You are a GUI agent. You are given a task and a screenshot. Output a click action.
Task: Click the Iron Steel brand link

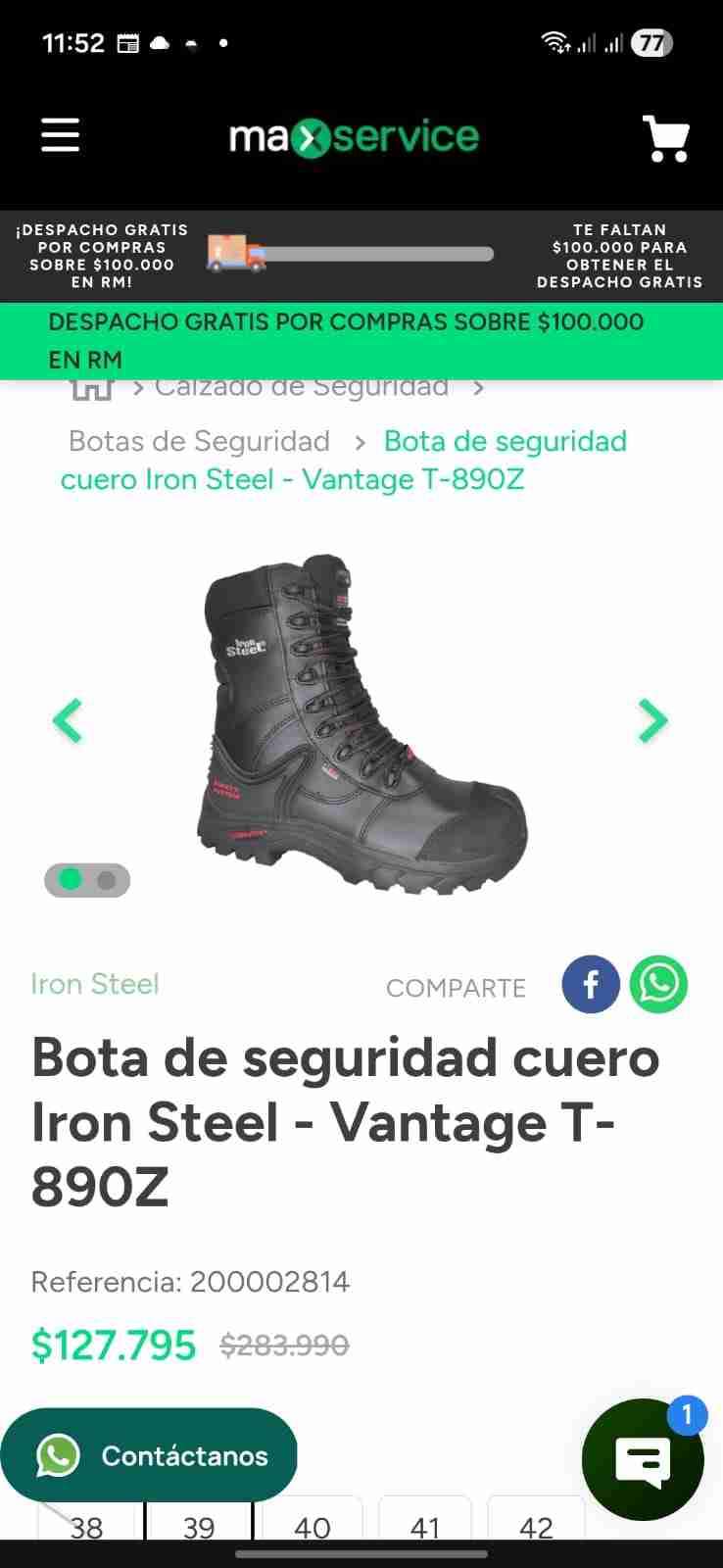(x=94, y=984)
